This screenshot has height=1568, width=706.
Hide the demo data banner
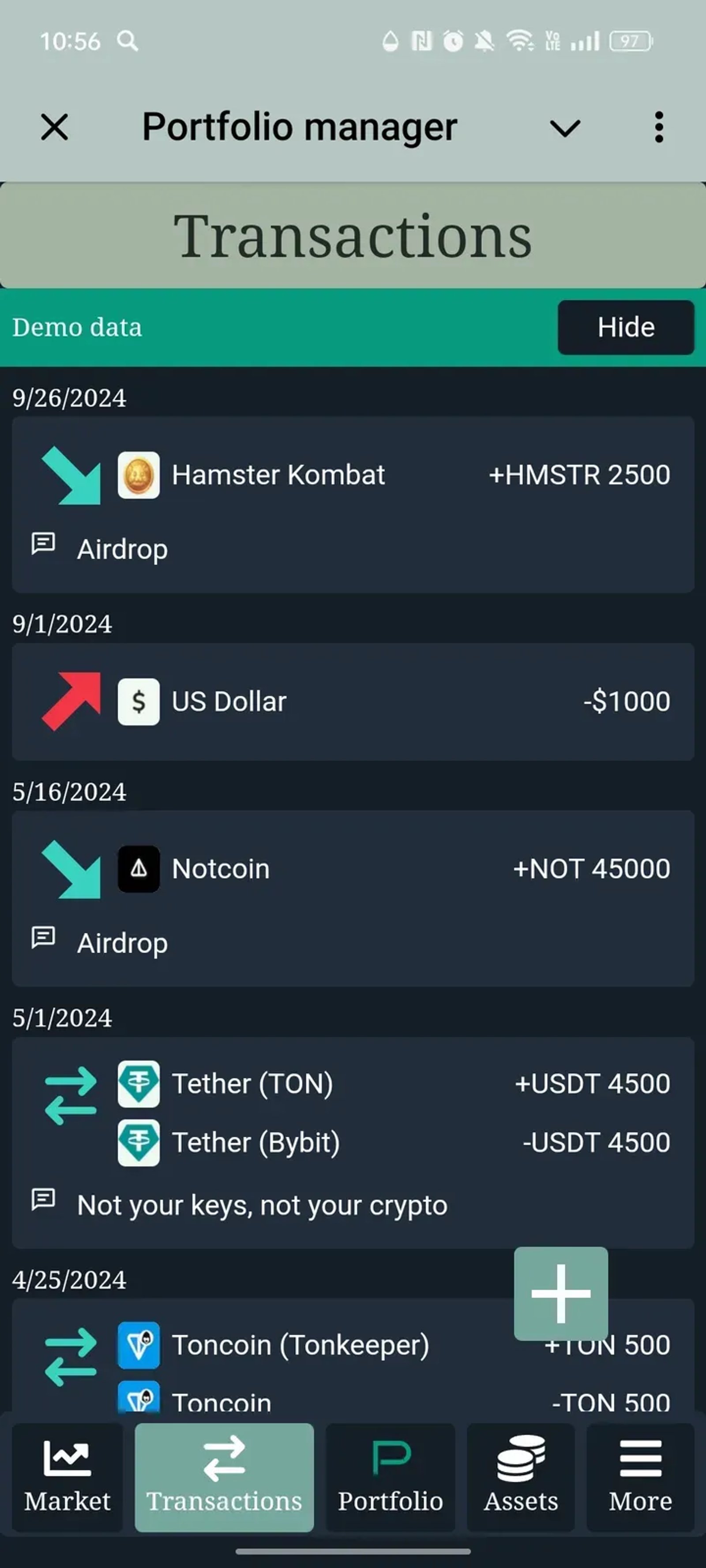click(x=626, y=328)
